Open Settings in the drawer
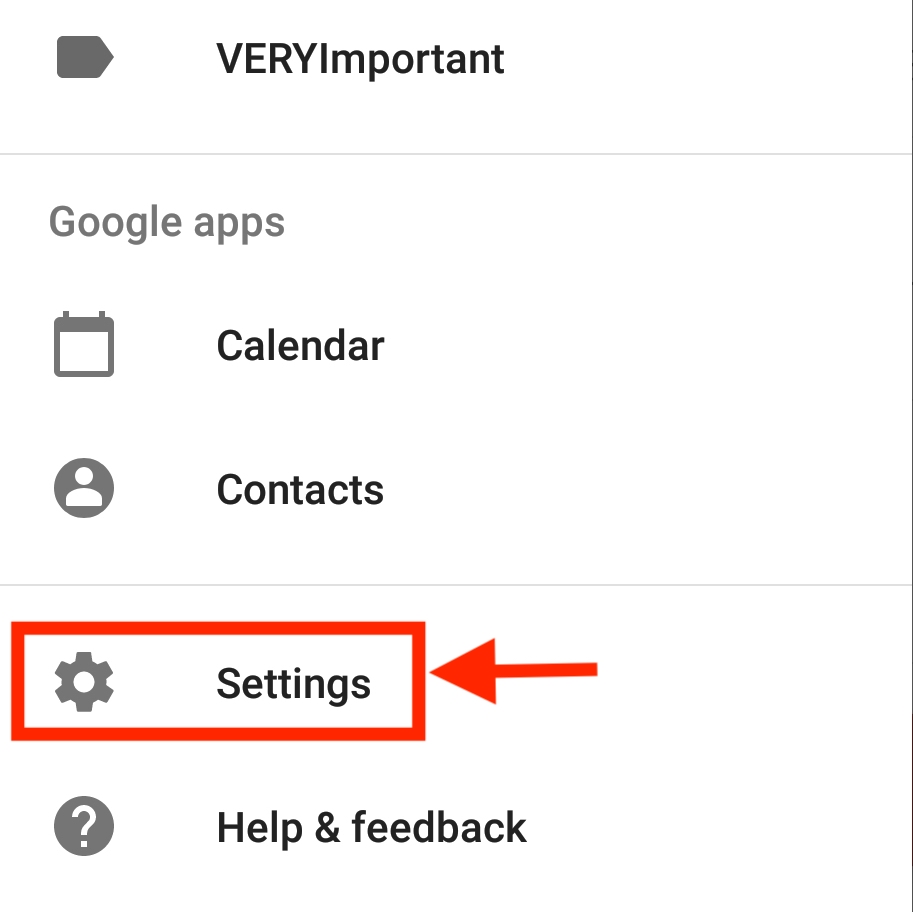Viewport: 913px width, 912px height. pos(292,684)
